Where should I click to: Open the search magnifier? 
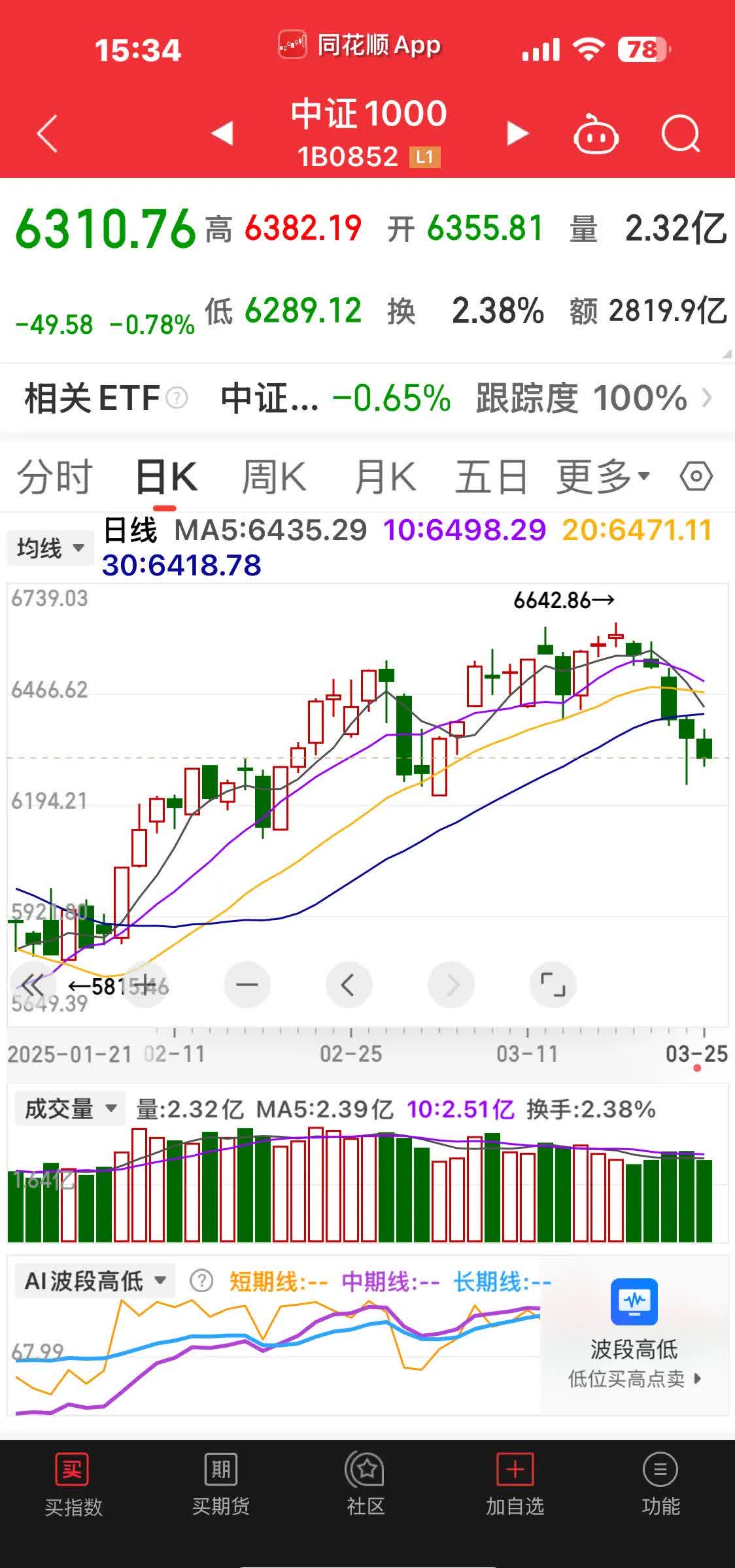(680, 135)
